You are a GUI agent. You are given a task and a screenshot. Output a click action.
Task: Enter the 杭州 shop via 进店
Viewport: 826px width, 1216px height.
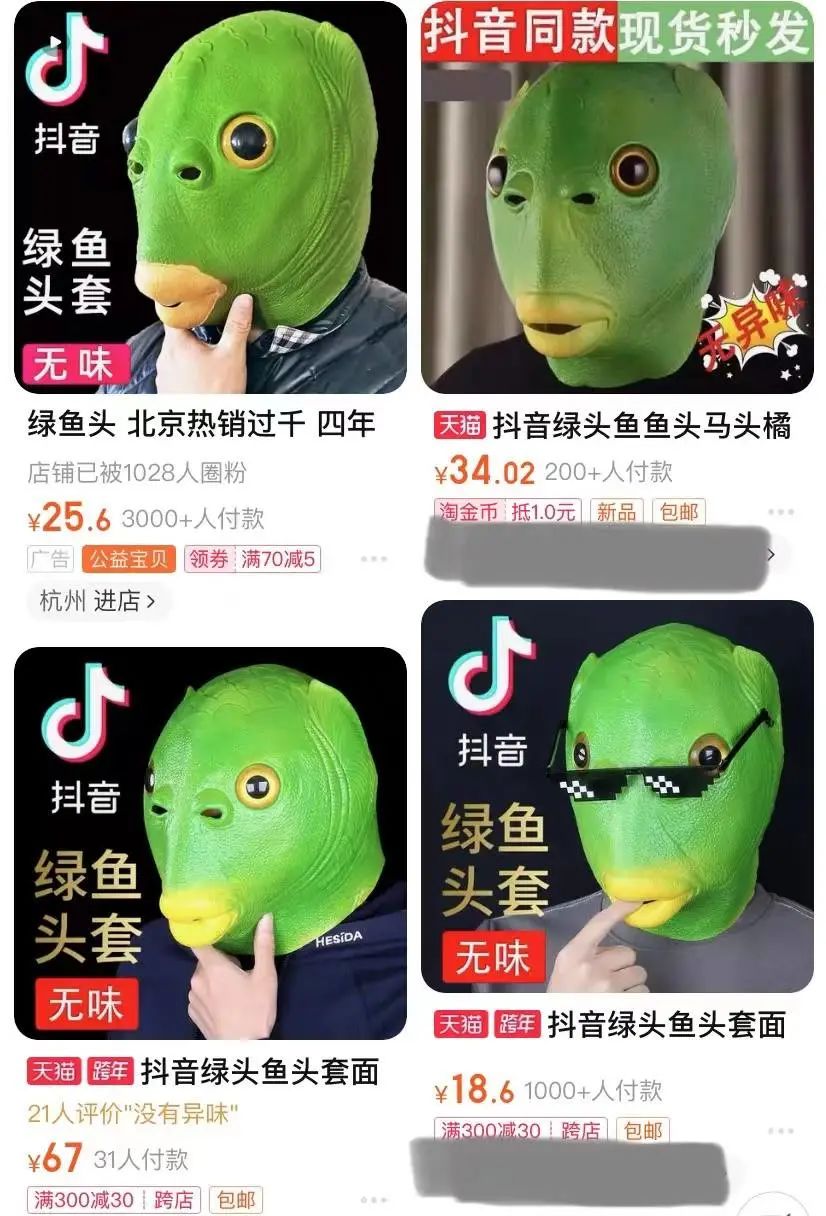pyautogui.click(x=97, y=601)
